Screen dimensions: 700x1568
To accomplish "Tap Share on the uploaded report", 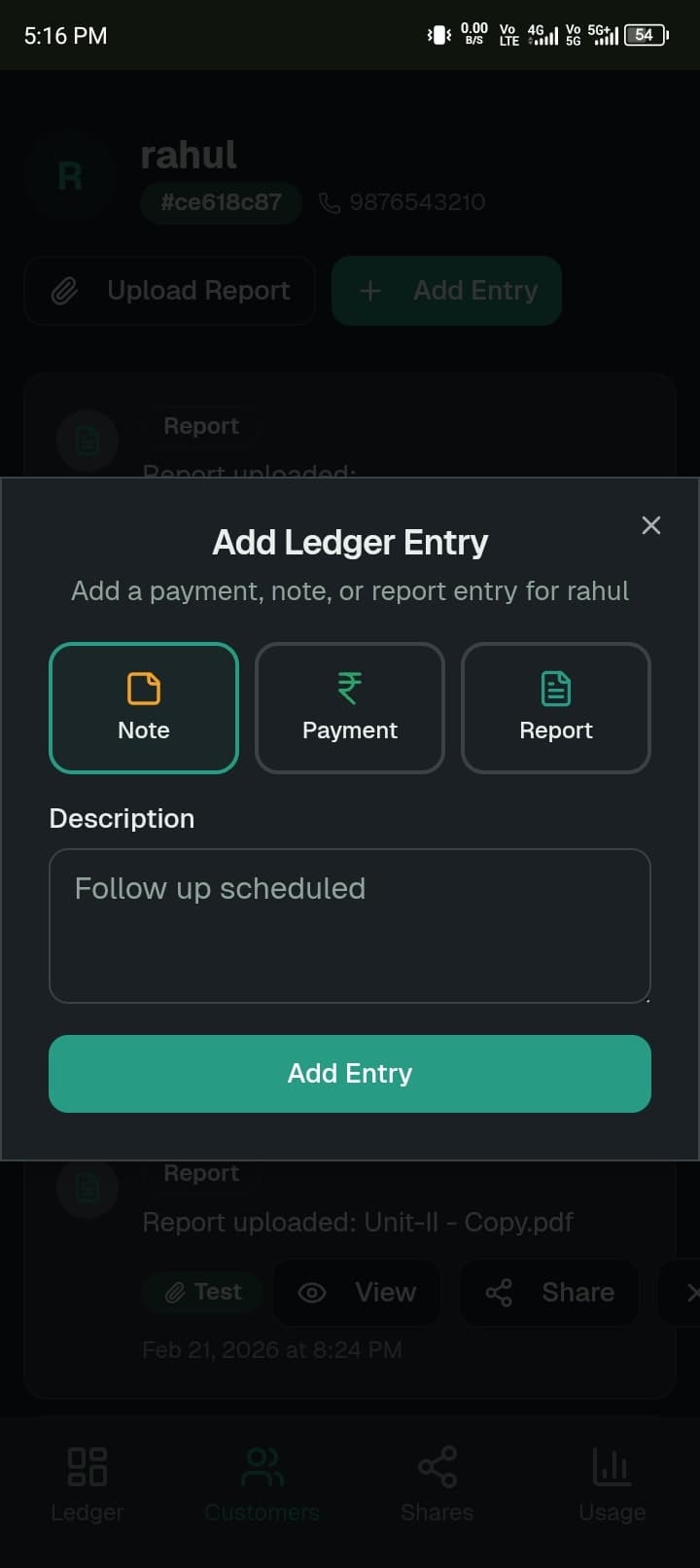I will (549, 1292).
